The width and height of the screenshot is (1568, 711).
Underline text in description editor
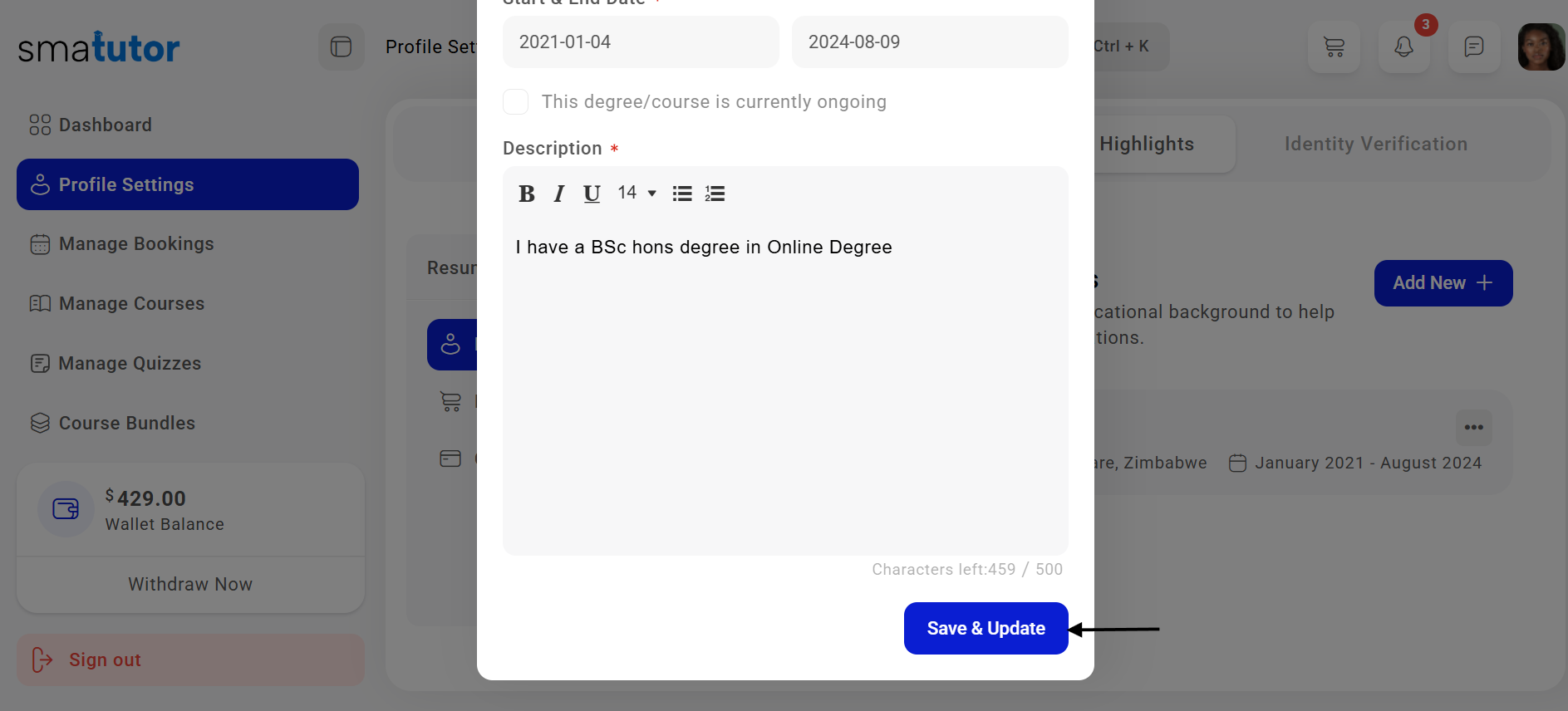(592, 194)
